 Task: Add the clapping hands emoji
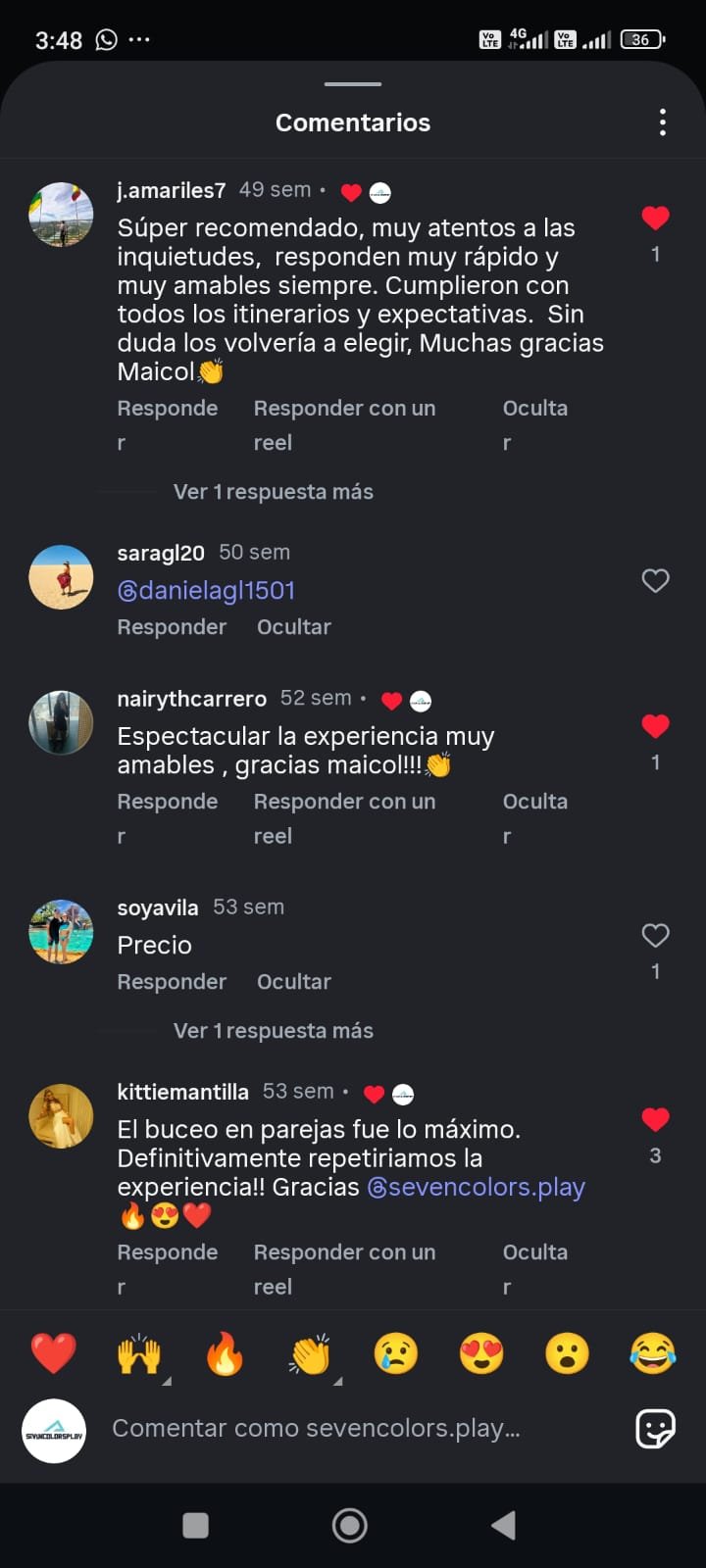point(311,1355)
